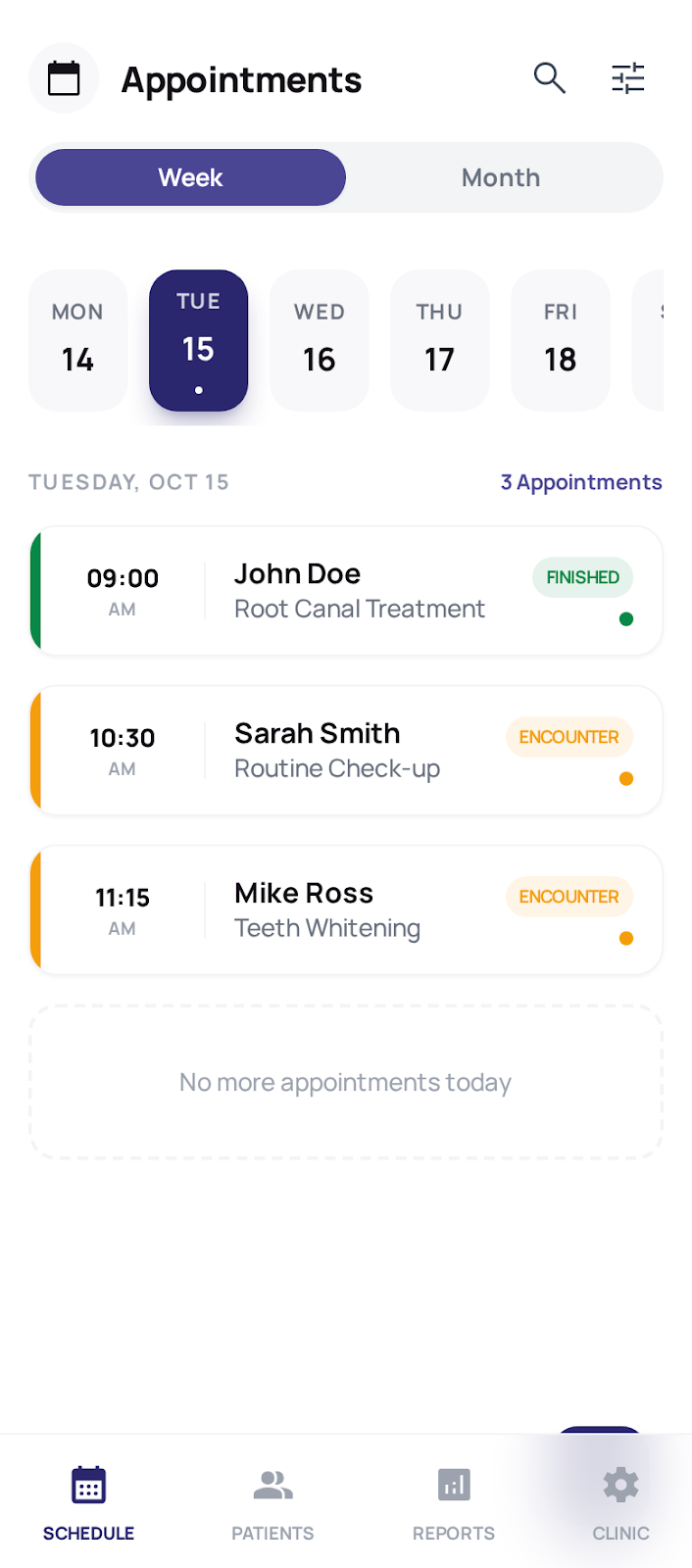Open the Clinic tab
This screenshot has height=1568, width=692.
tap(620, 1503)
